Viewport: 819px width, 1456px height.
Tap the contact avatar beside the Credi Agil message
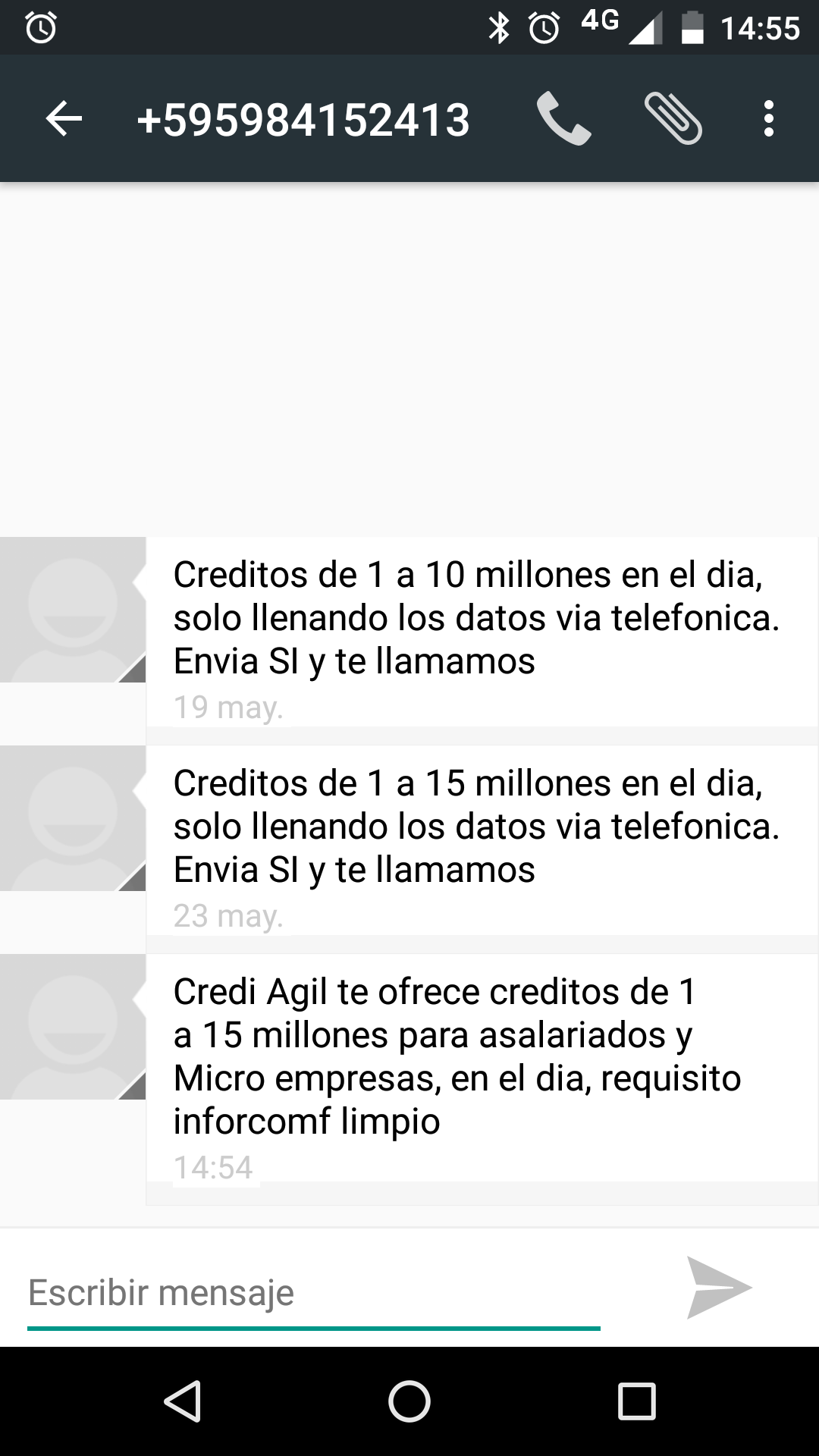click(x=73, y=1027)
